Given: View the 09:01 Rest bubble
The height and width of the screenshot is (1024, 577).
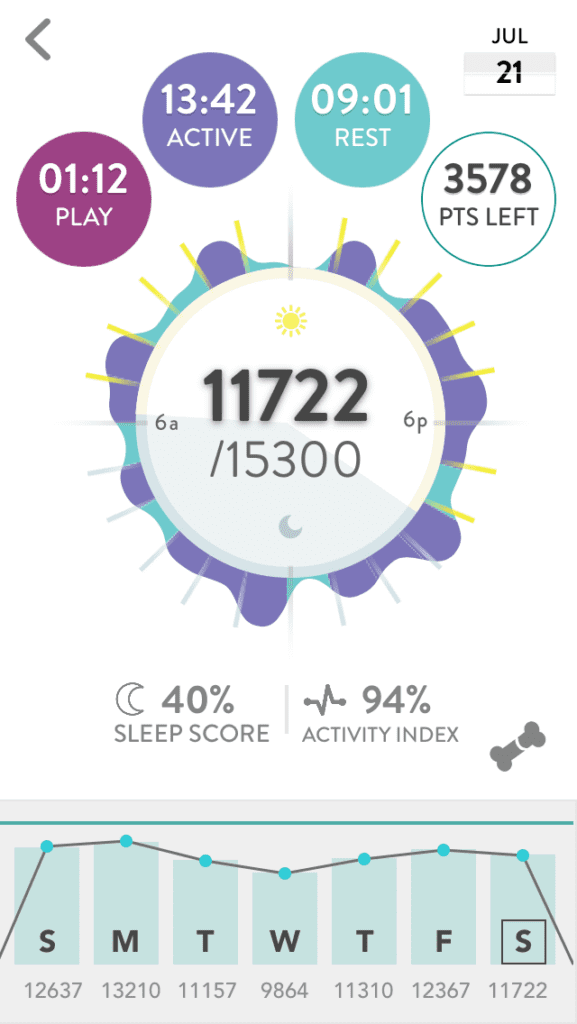Looking at the screenshot, I should [362, 120].
